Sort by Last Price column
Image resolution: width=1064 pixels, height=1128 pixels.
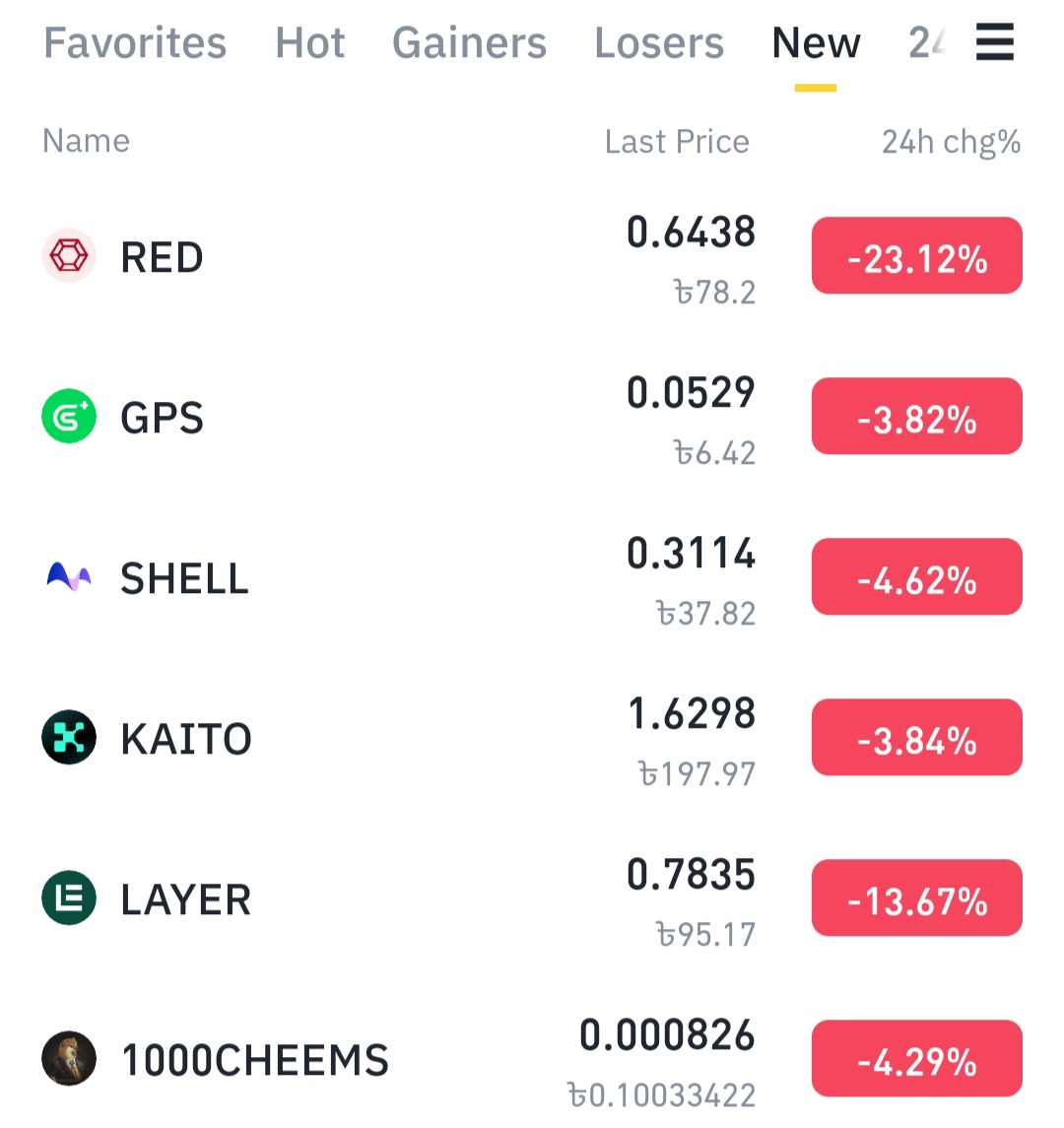(x=677, y=141)
